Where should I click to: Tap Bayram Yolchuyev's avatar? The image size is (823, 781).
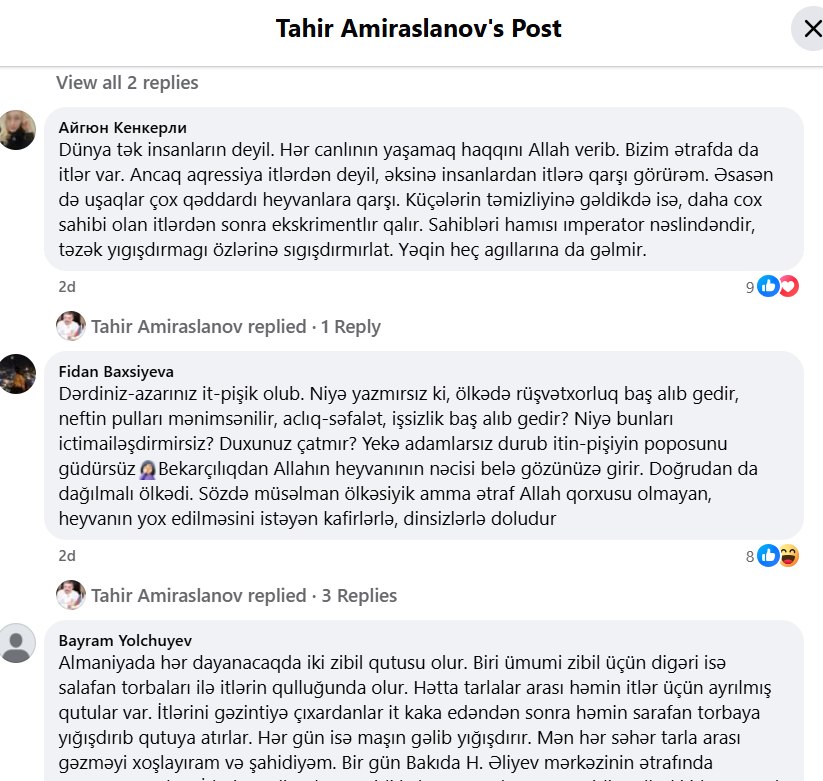(17, 643)
